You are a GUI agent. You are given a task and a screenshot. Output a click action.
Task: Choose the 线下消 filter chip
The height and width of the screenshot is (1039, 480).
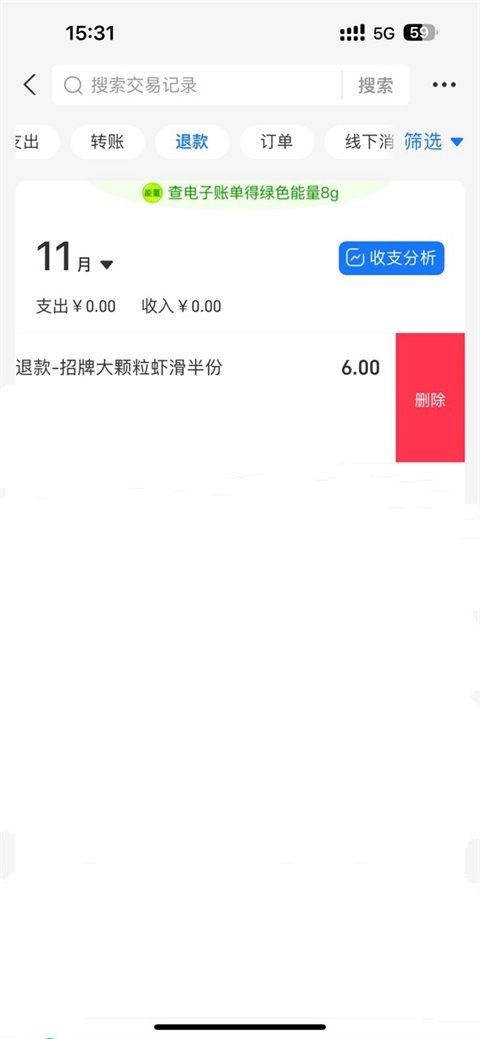coord(363,142)
